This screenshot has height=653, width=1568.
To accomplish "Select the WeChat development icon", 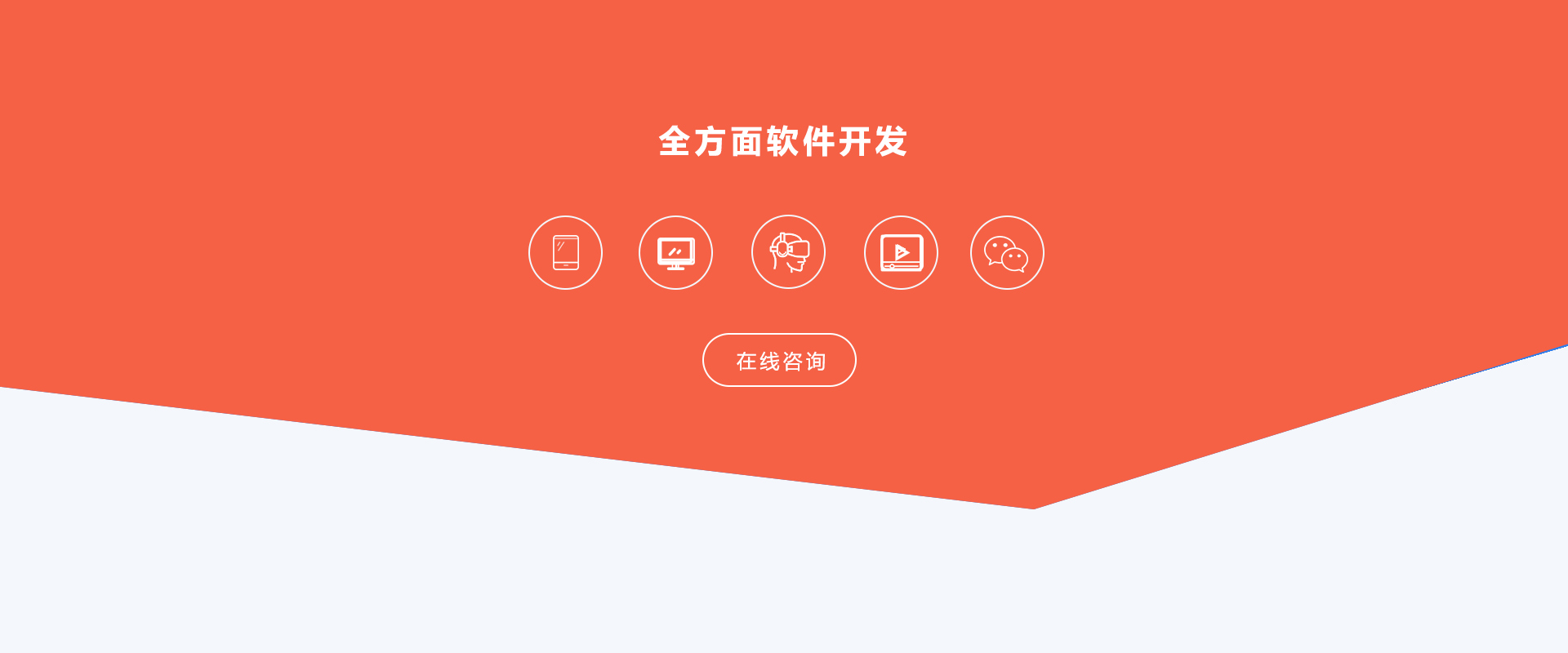I will (1007, 252).
